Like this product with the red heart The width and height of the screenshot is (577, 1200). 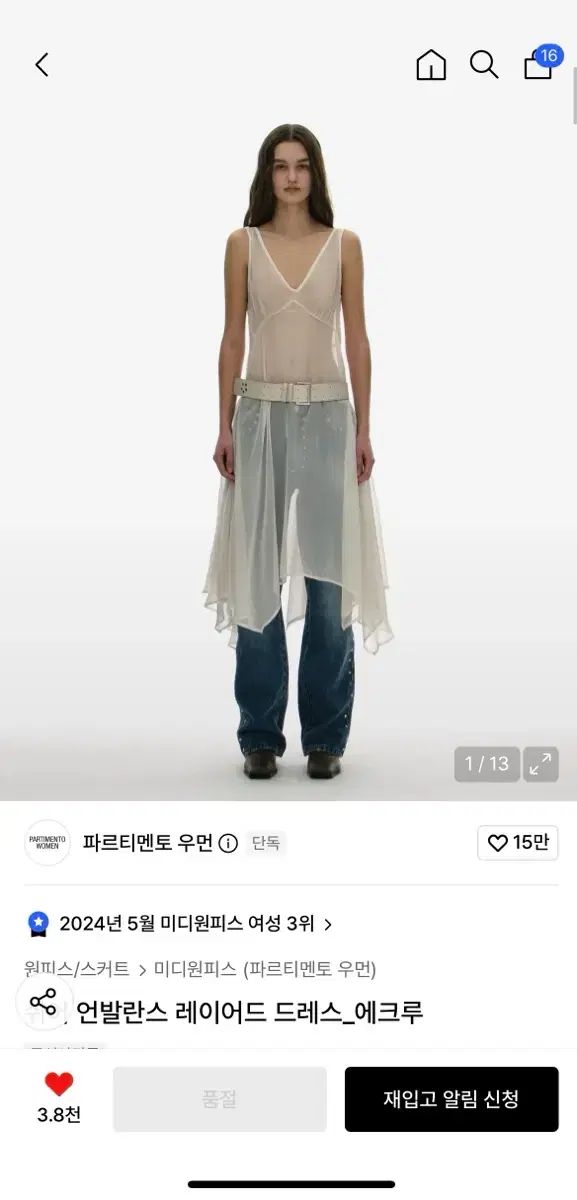tap(59, 1084)
